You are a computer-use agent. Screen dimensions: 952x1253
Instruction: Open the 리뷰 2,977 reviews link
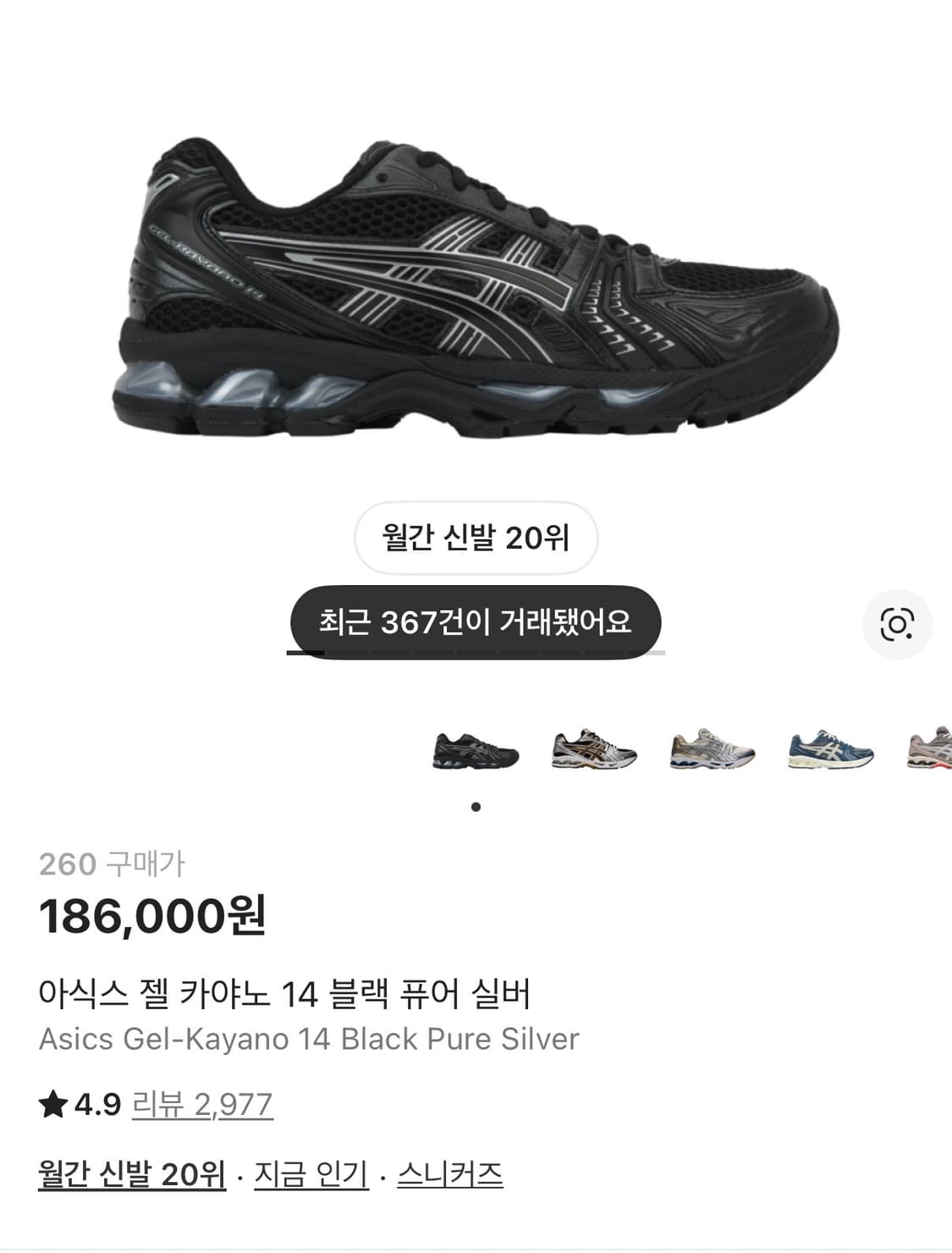point(201,1104)
